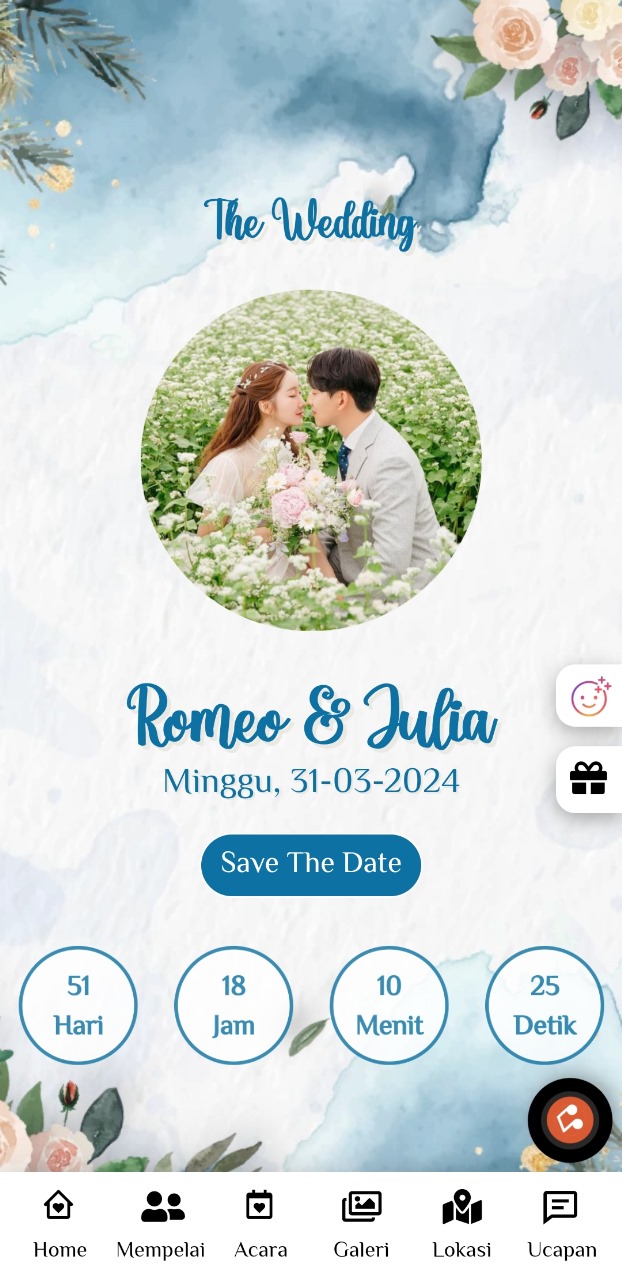622x1280 pixels.
Task: Go to the Acara tab
Action: 260,1224
